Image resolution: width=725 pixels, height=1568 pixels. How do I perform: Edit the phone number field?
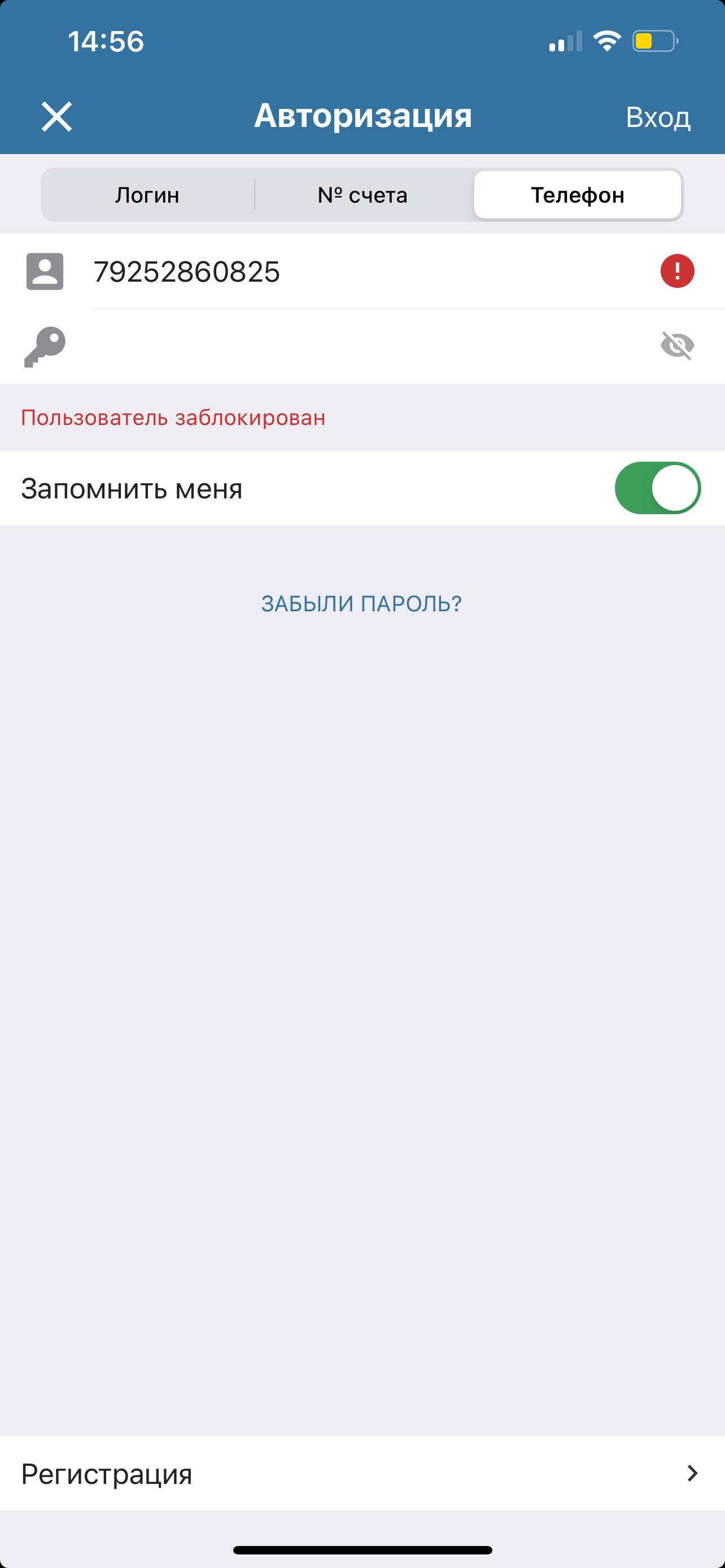click(x=365, y=271)
